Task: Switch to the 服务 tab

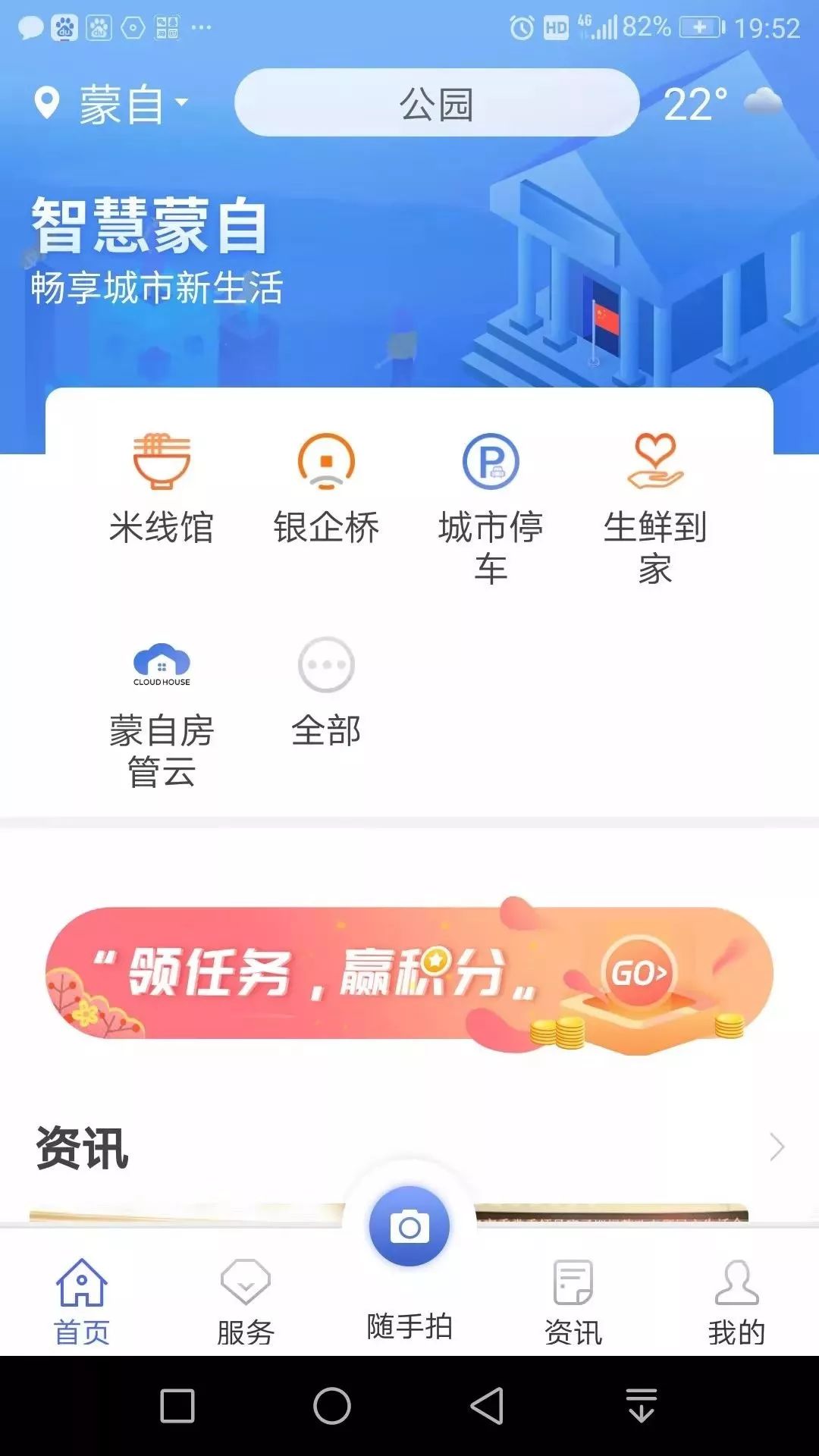Action: click(x=246, y=1302)
